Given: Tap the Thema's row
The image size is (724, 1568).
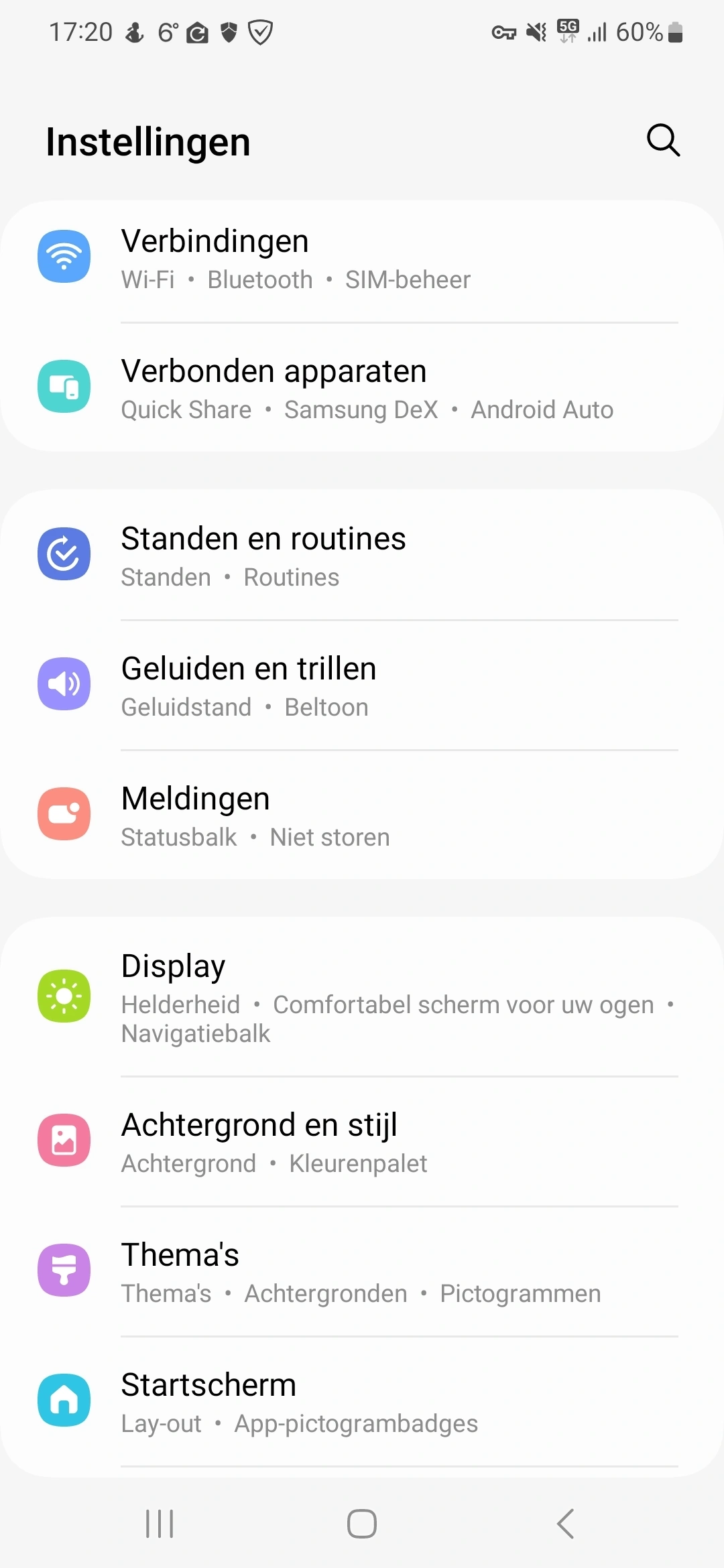Looking at the screenshot, I should pyautogui.click(x=362, y=1271).
